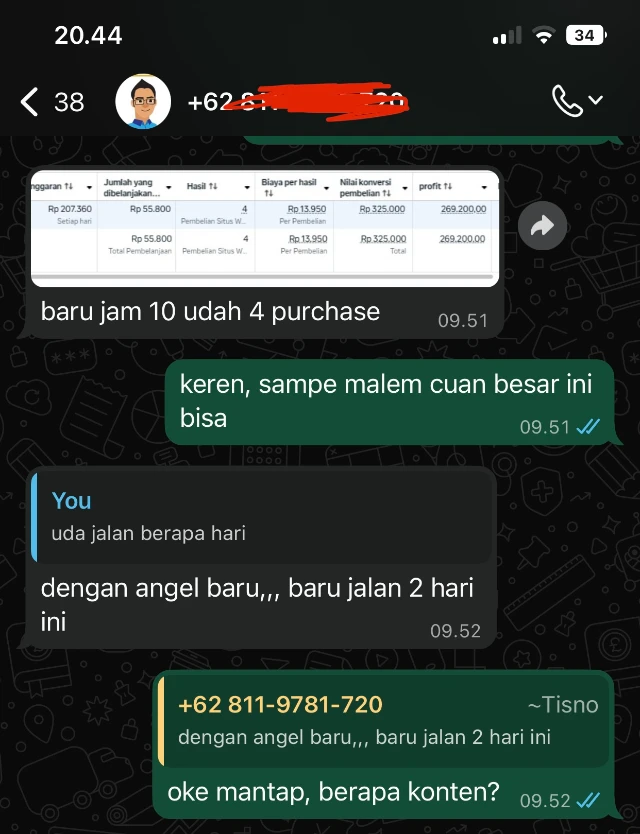This screenshot has width=640, height=834.
Task: Start a call with this contact
Action: (568, 101)
